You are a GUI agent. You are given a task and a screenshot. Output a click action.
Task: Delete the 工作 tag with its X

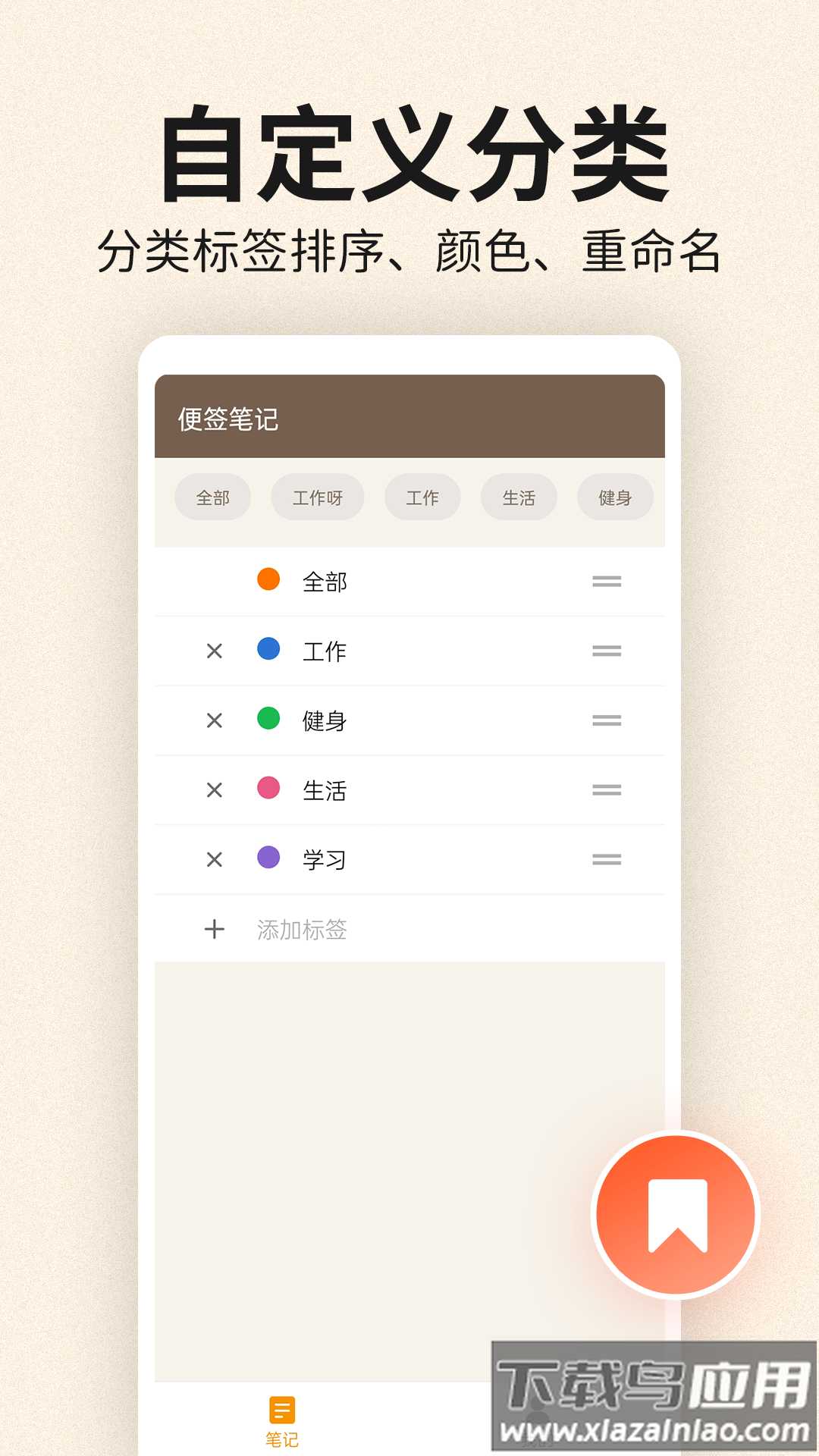[x=215, y=651]
